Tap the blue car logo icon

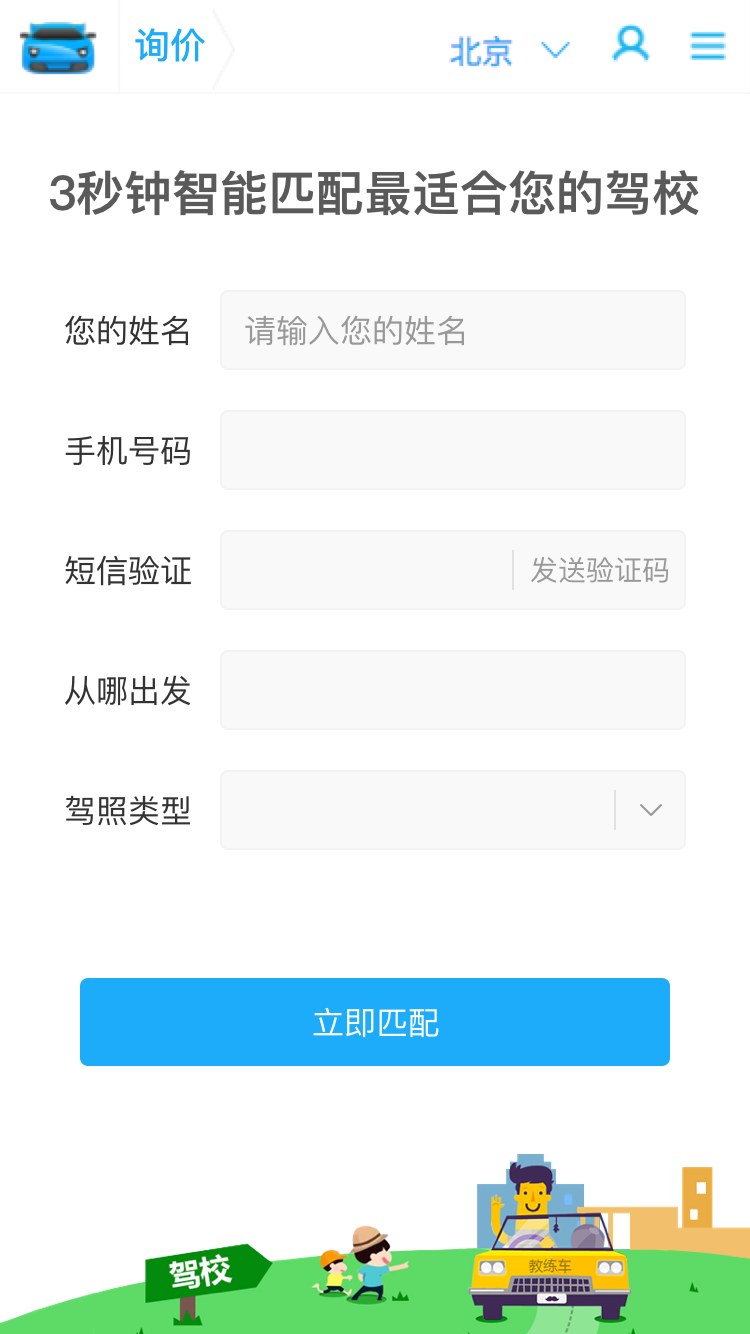[58, 47]
